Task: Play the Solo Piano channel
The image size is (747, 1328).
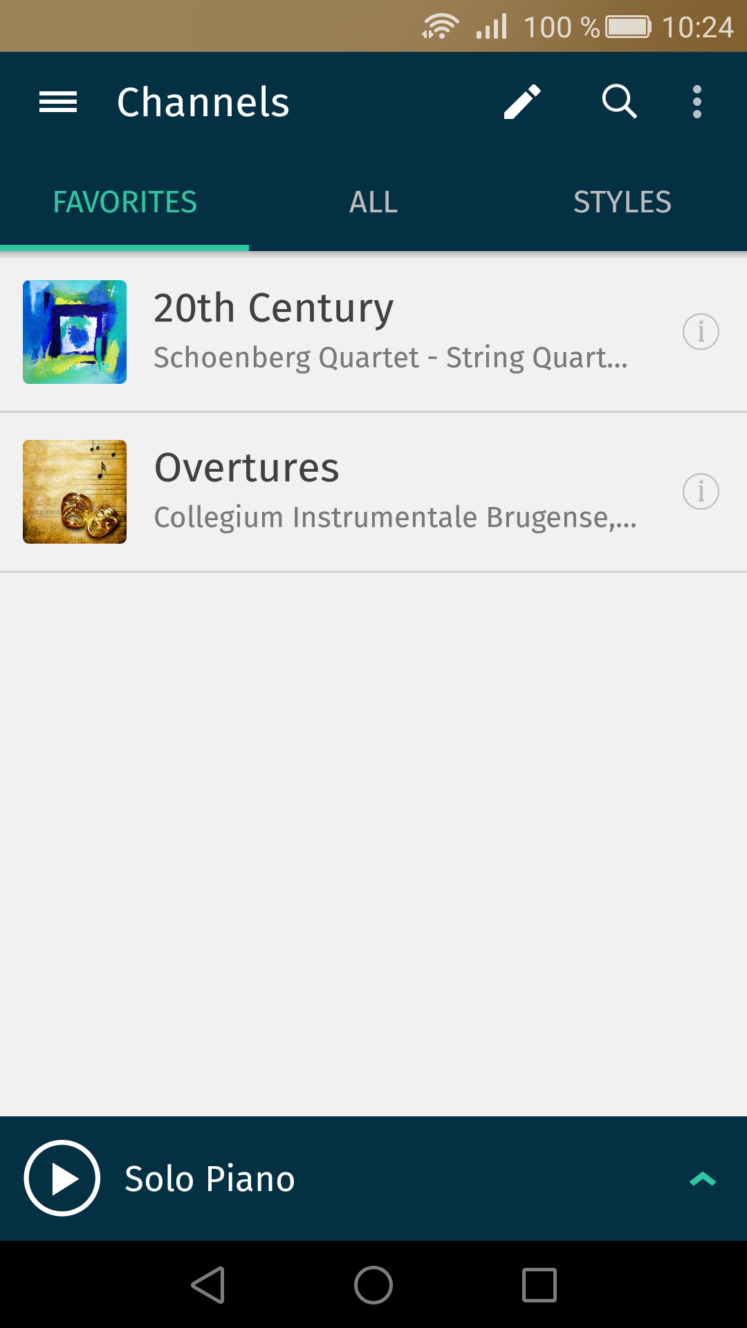Action: coord(62,1178)
